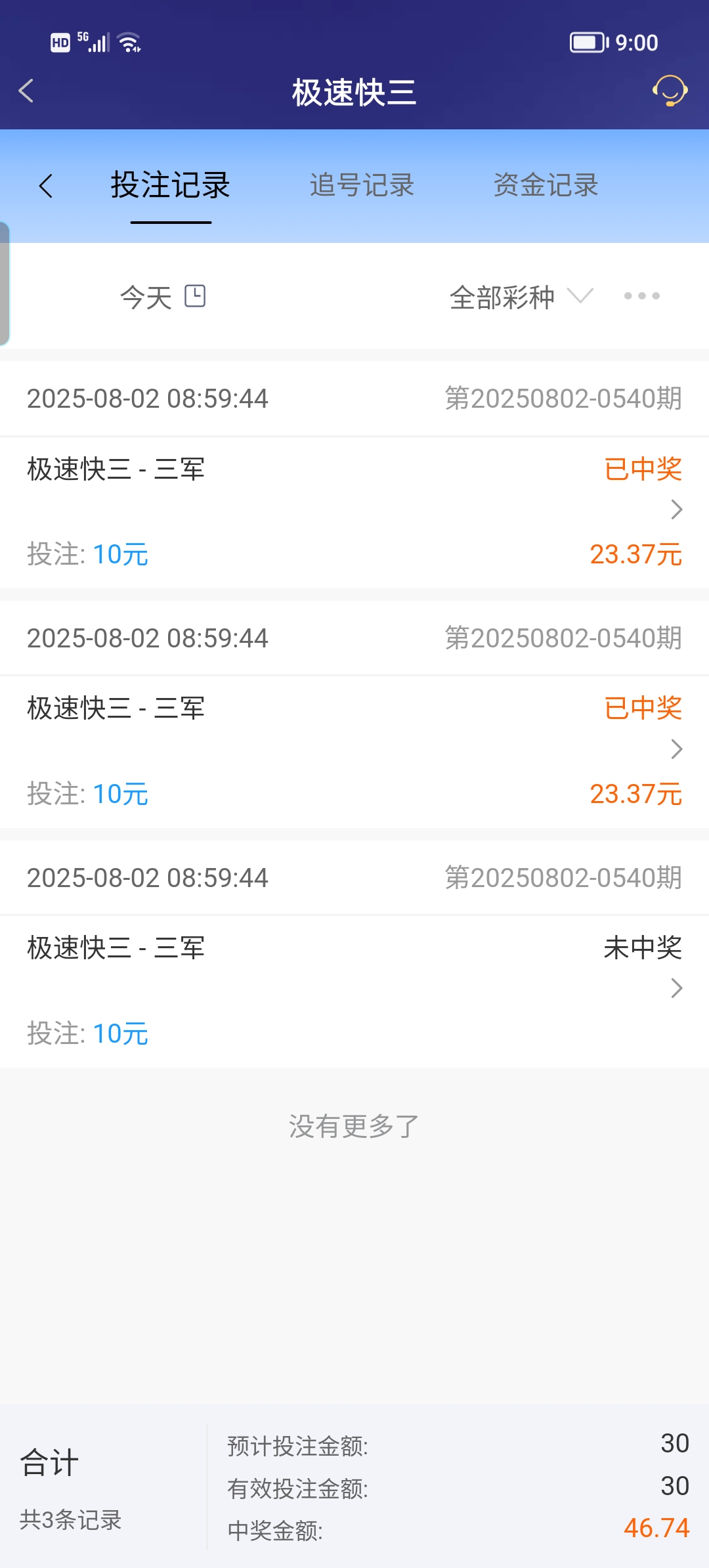Go back from the 极速快三 title bar
709x1568 pixels.
click(x=26, y=91)
